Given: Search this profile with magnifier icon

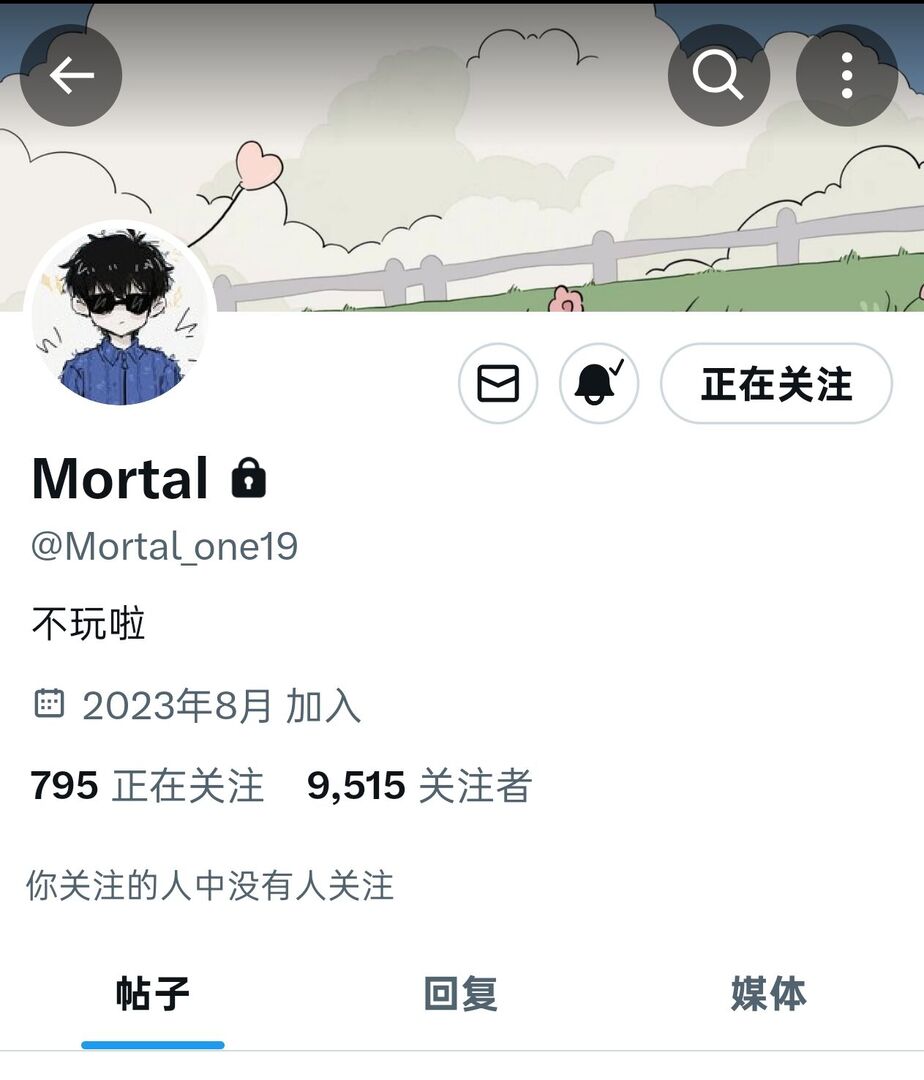Looking at the screenshot, I should (718, 75).
